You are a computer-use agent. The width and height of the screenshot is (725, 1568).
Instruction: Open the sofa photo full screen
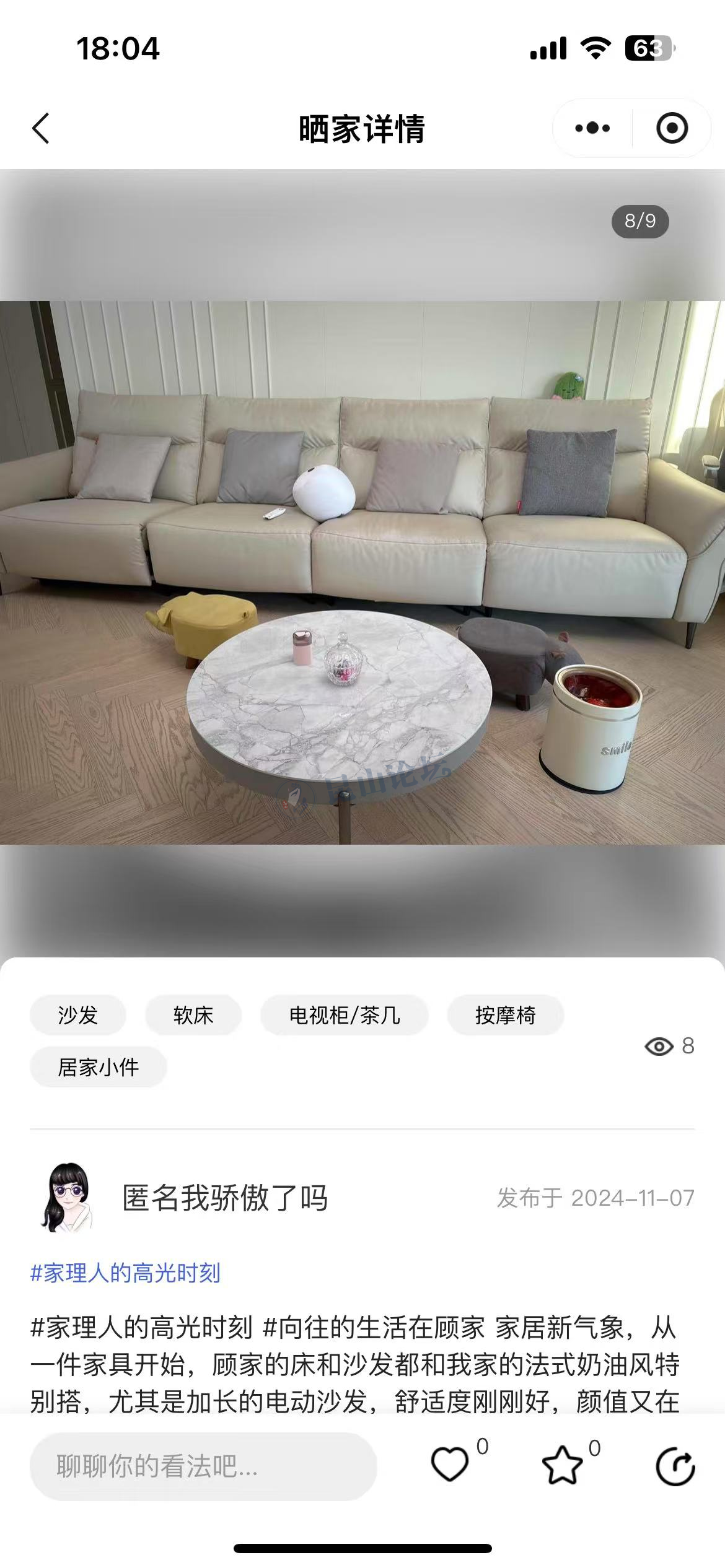[362, 572]
